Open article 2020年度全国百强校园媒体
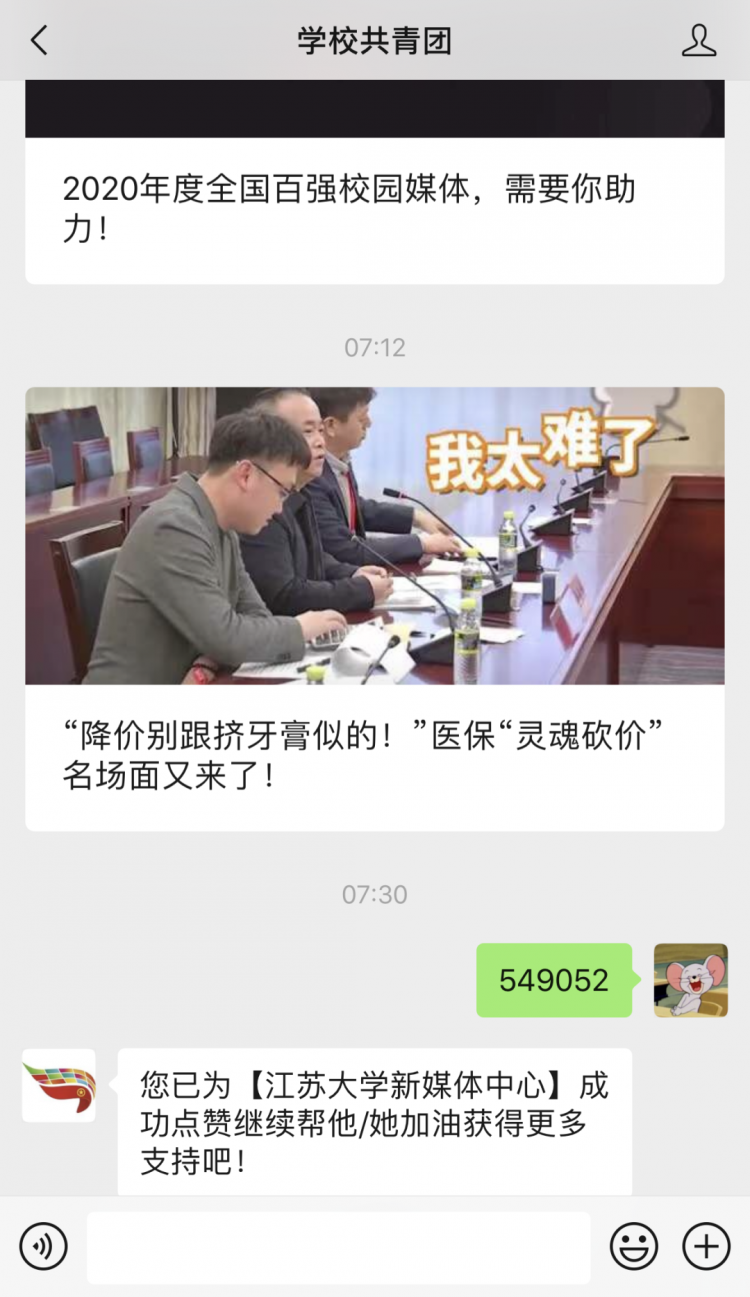The image size is (750, 1297). click(x=374, y=205)
